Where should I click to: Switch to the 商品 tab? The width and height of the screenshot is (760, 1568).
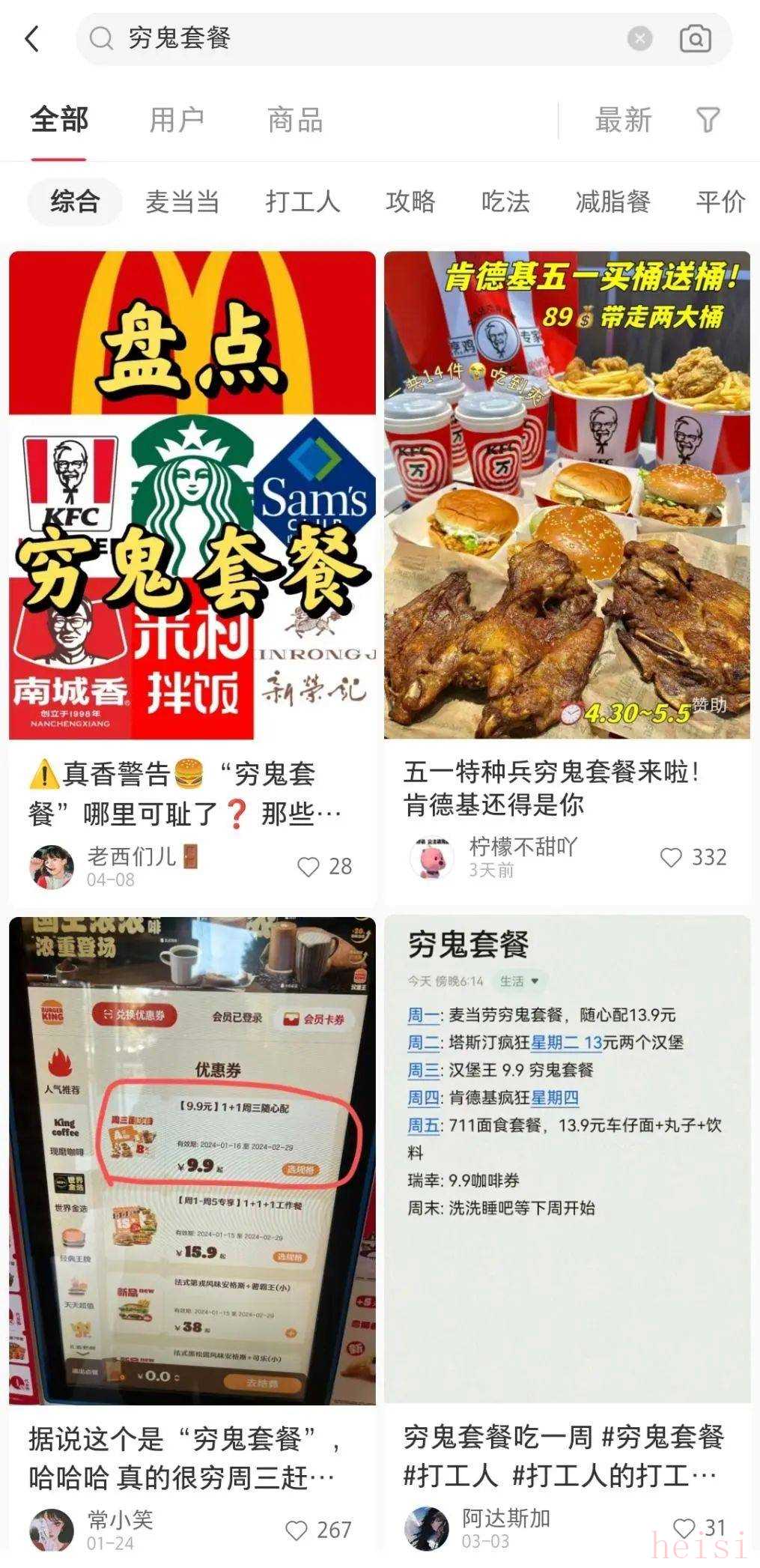295,120
